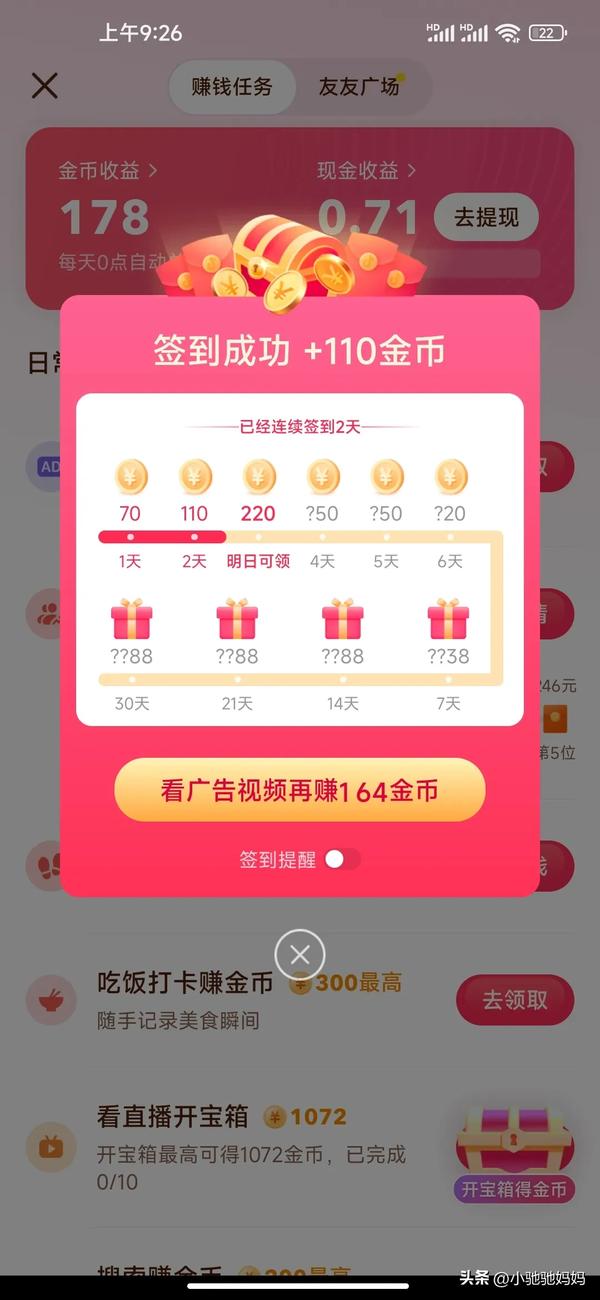600x1300 pixels.
Task: Toggle the 签到提醒 switch
Action: (342, 859)
